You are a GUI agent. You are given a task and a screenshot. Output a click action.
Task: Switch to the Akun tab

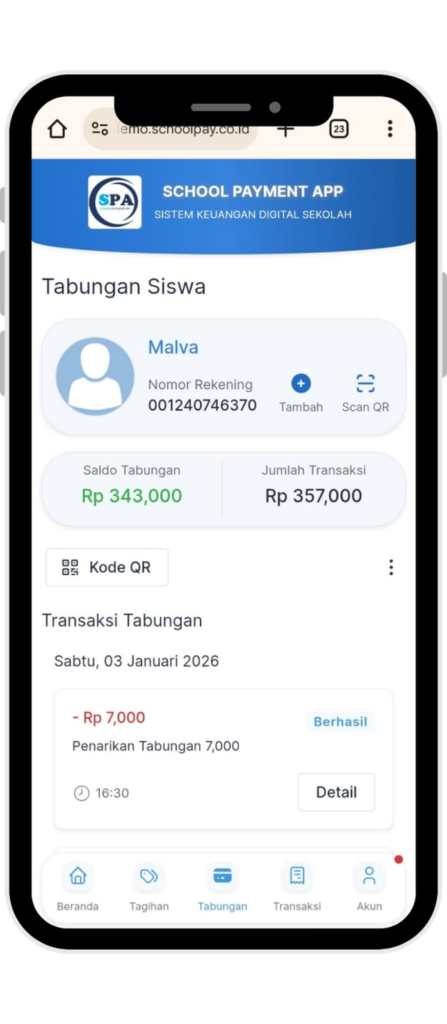[x=369, y=887]
